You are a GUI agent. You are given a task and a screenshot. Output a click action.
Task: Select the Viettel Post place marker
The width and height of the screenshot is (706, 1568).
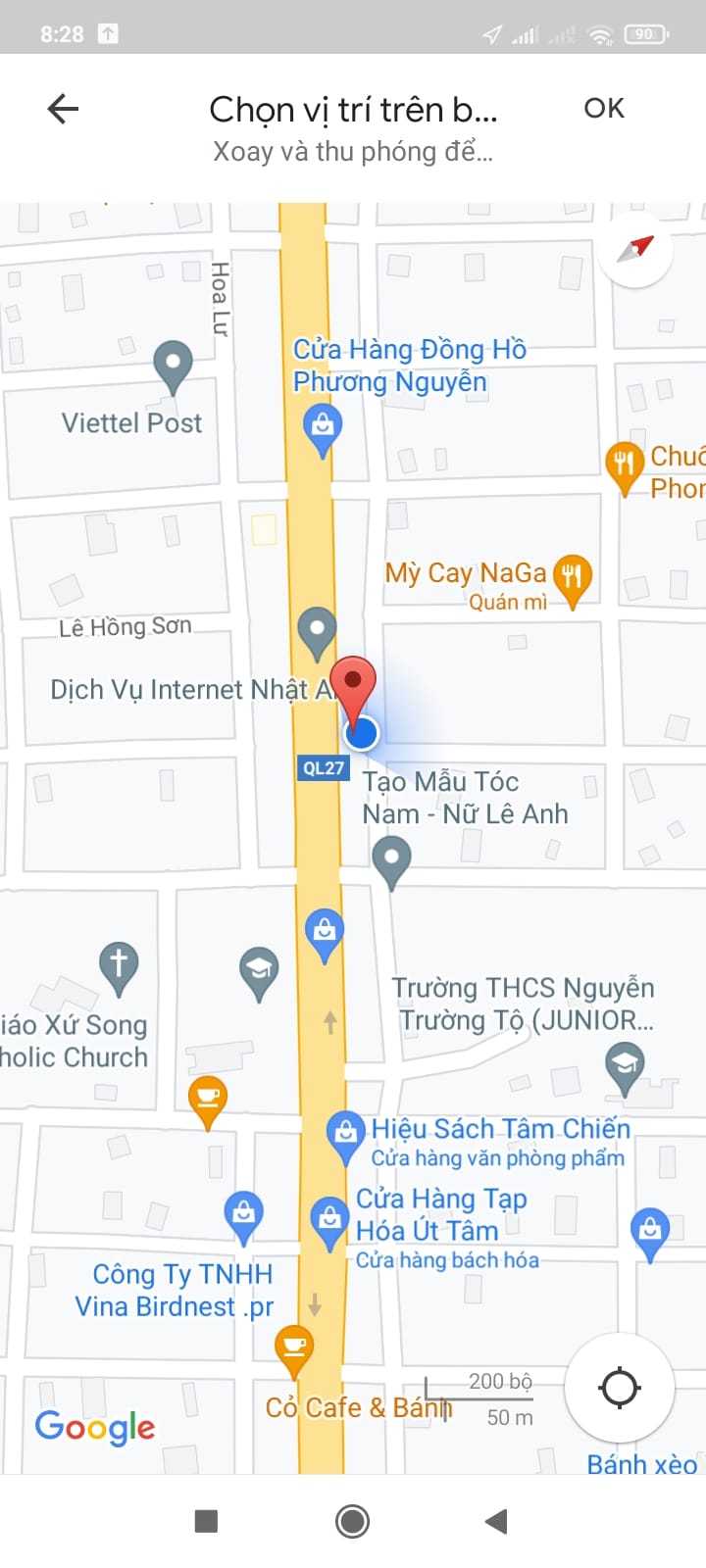click(x=173, y=365)
